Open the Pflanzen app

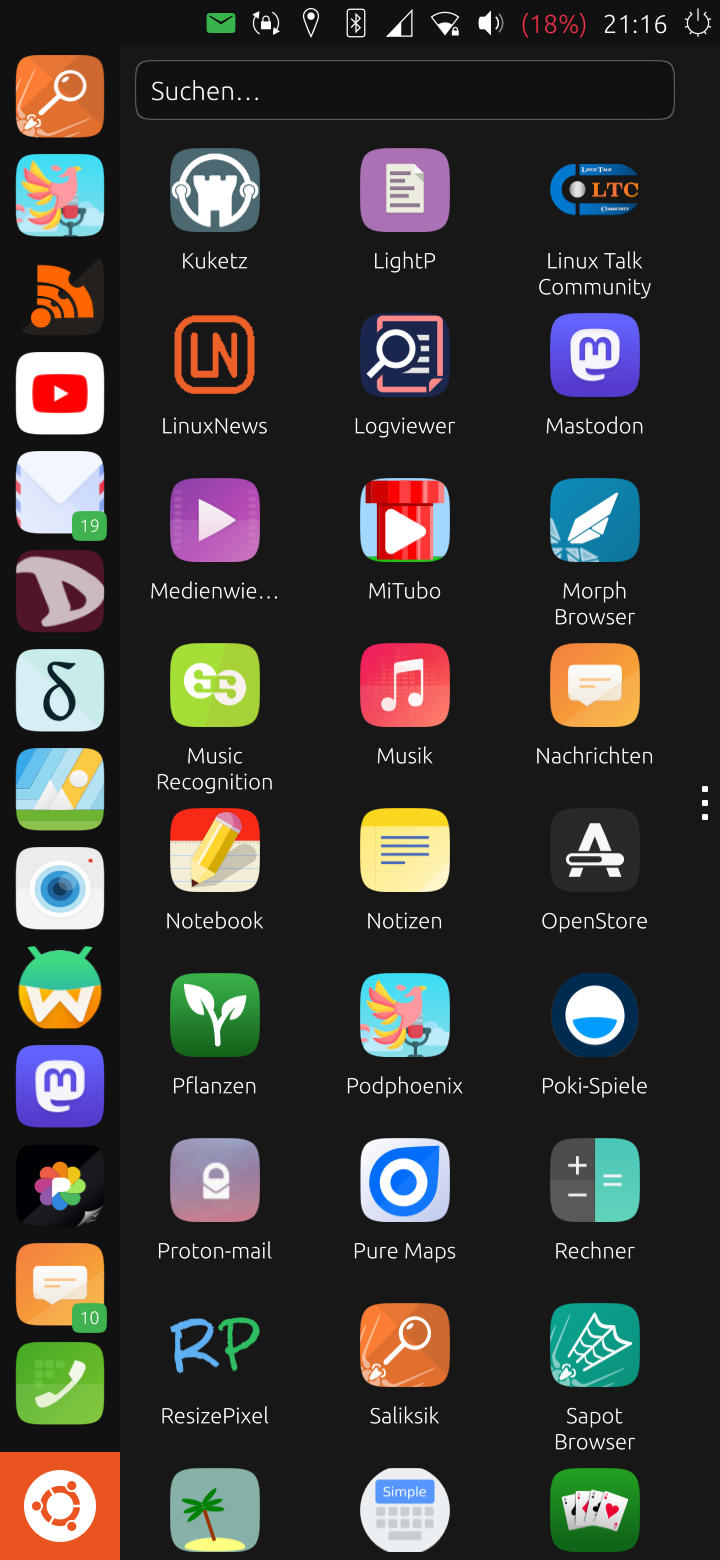click(214, 1016)
